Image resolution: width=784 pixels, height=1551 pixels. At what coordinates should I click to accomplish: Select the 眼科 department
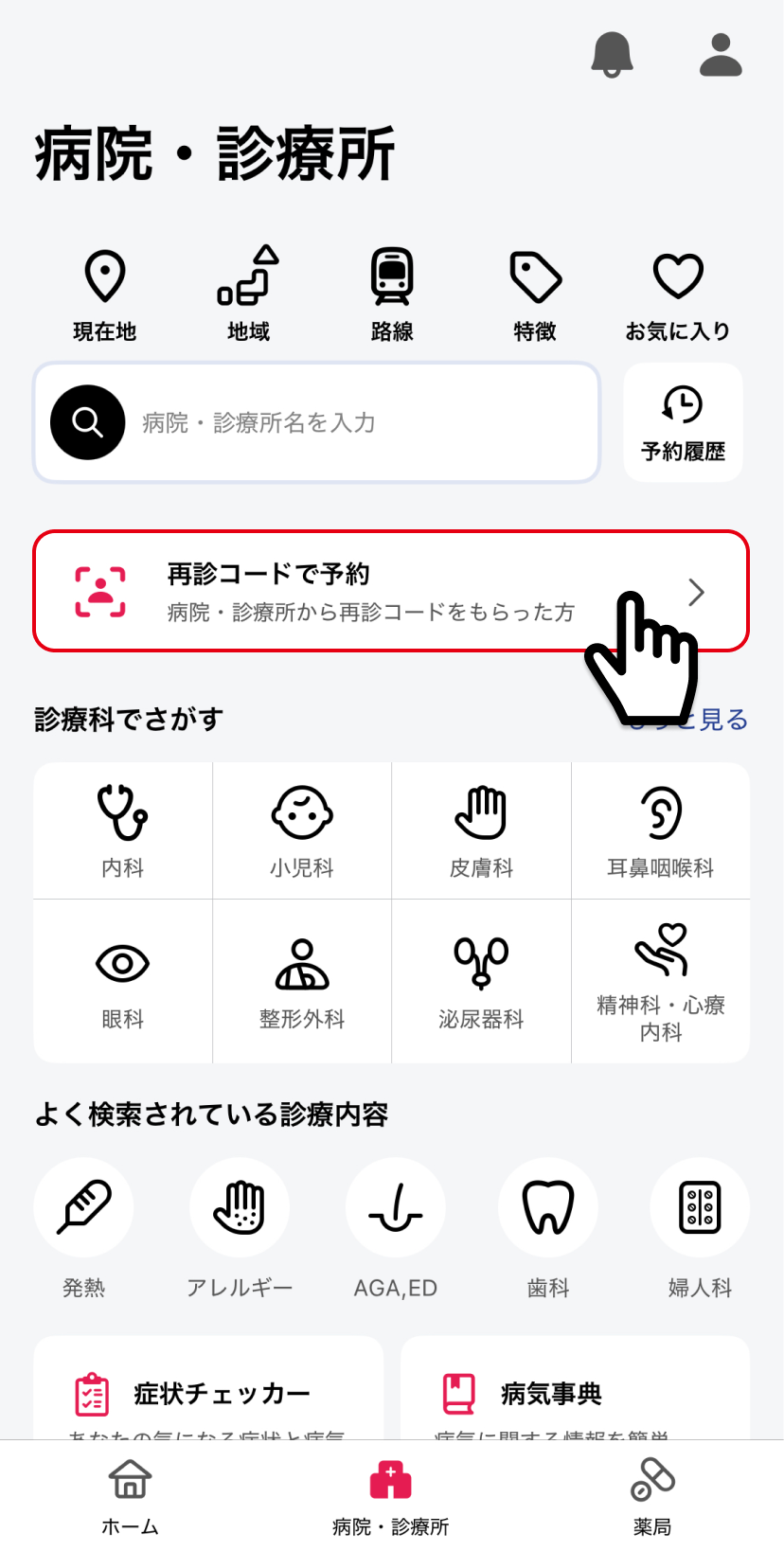(x=123, y=981)
